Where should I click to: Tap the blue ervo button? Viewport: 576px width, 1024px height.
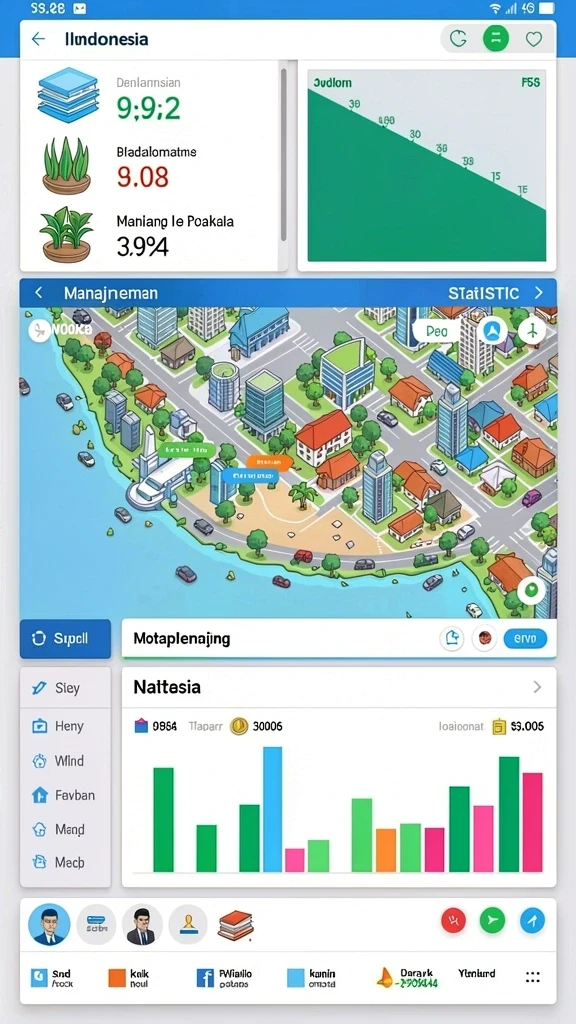[526, 639]
